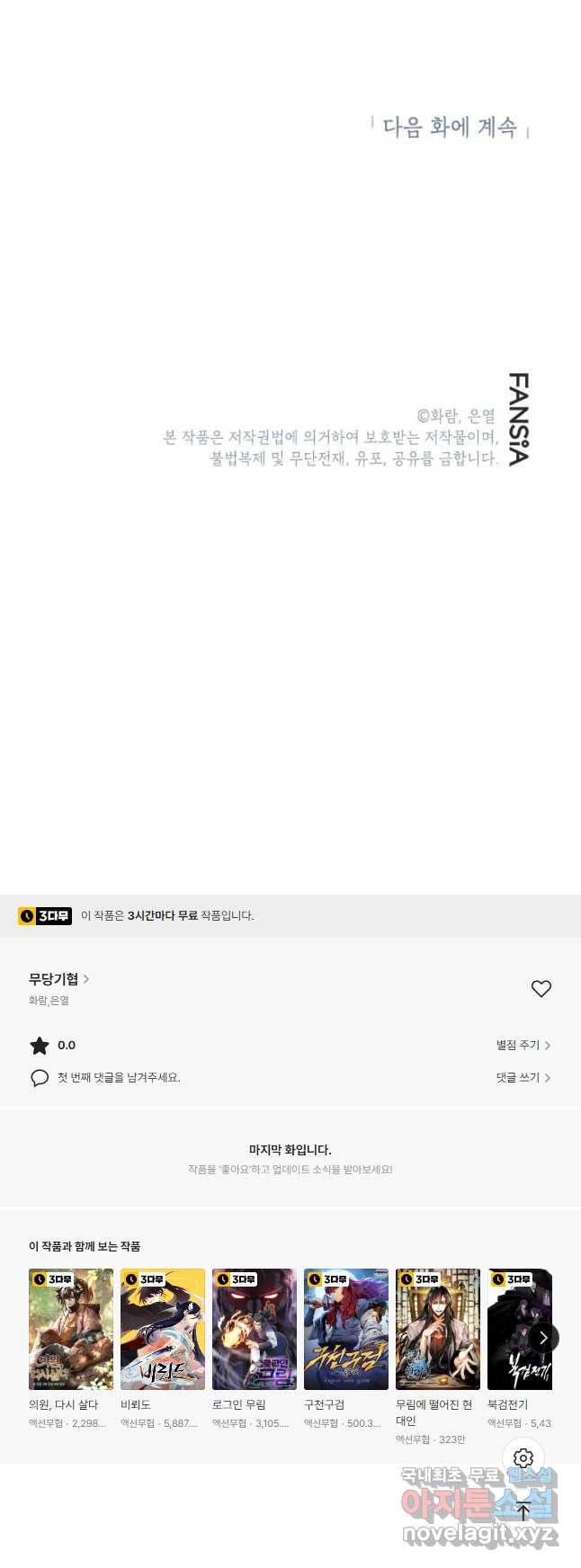Tap 댓글 쓰기 to write a comment

click(x=523, y=1077)
